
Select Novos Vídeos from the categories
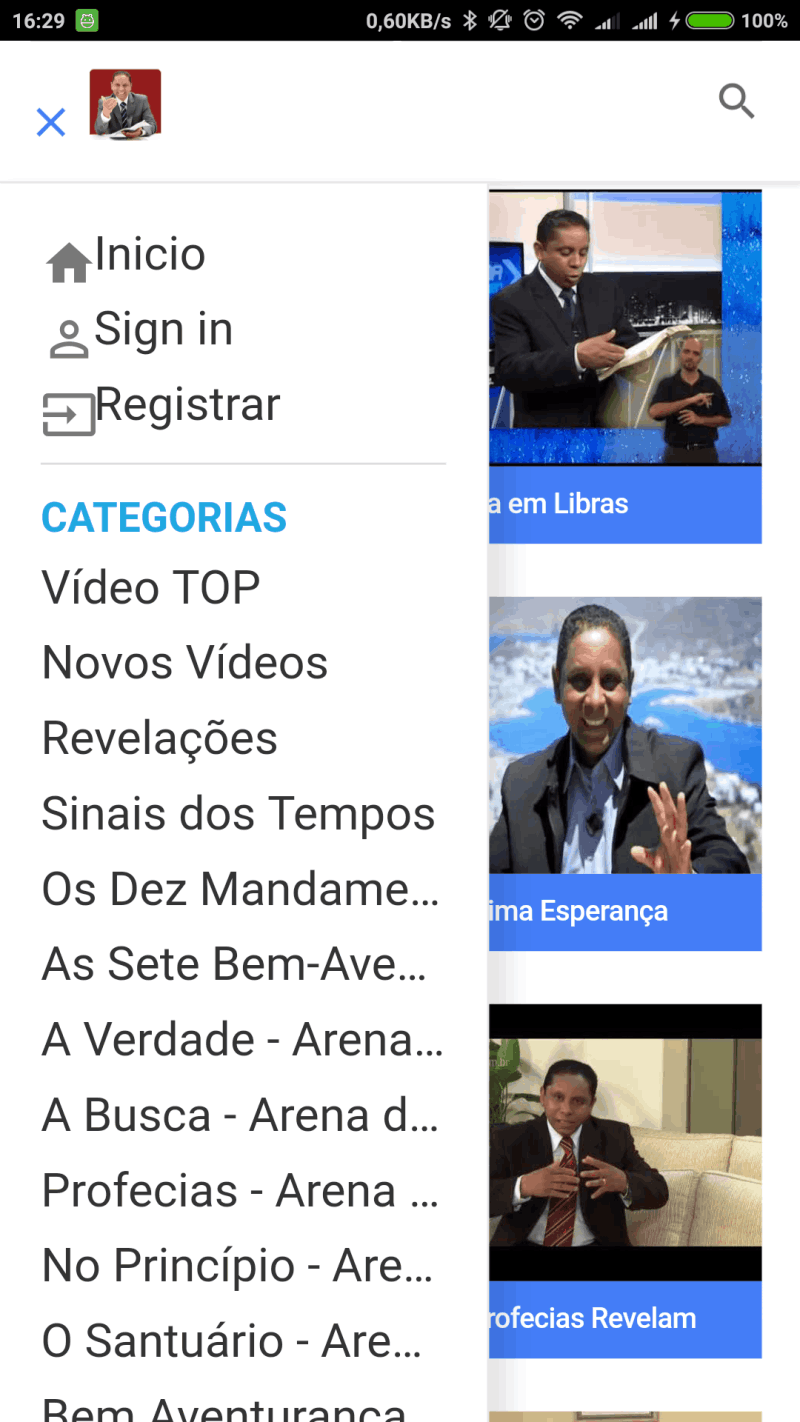(184, 662)
